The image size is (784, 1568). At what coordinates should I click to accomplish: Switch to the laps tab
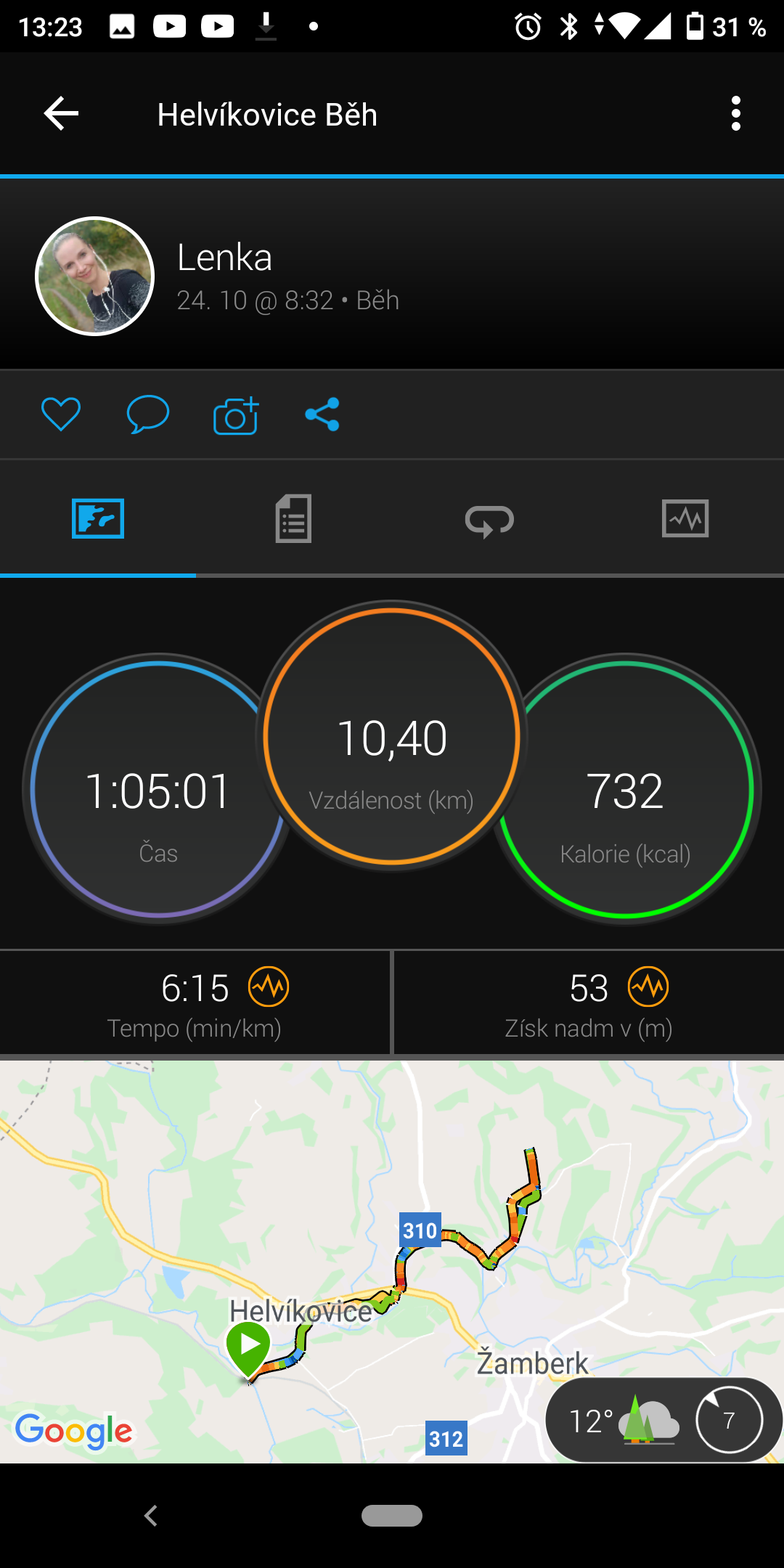(489, 520)
